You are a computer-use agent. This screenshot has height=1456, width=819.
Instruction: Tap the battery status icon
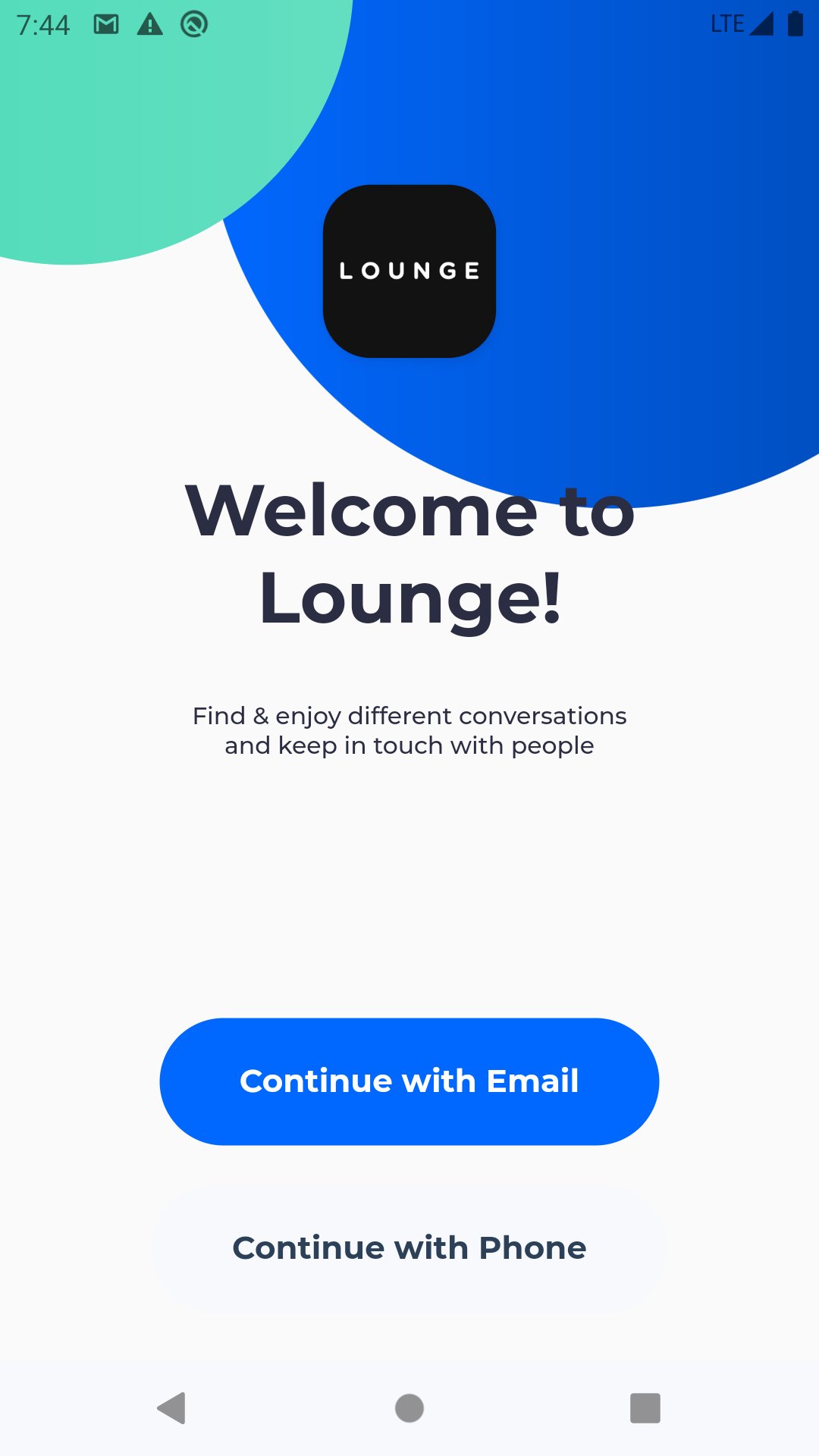point(793,23)
